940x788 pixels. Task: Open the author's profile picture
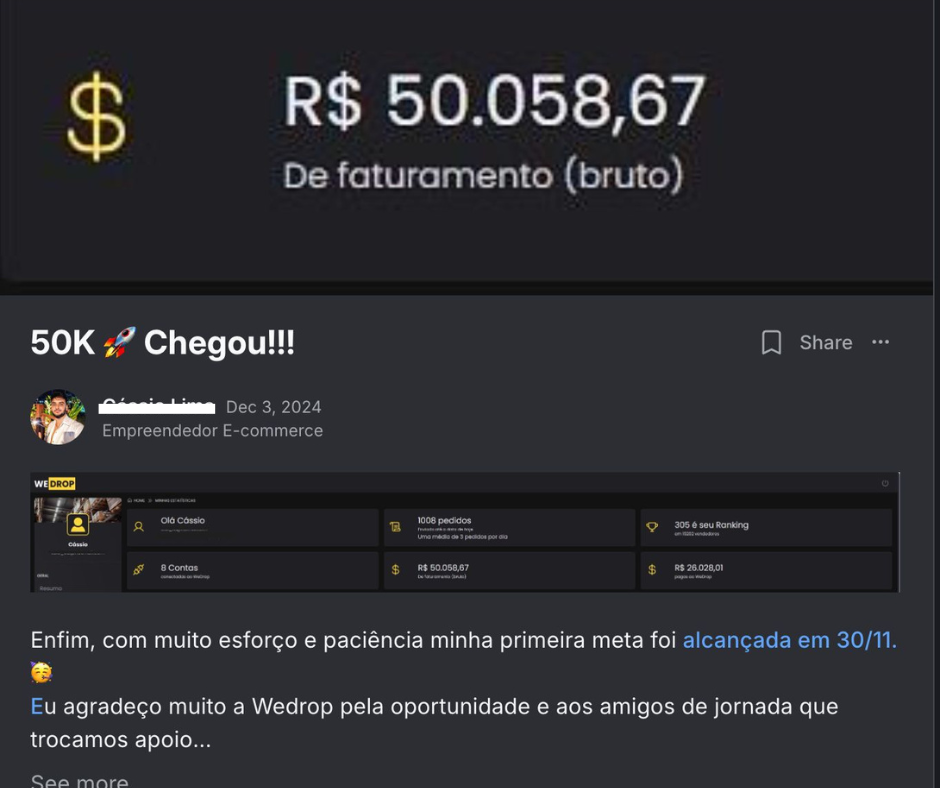click(58, 417)
